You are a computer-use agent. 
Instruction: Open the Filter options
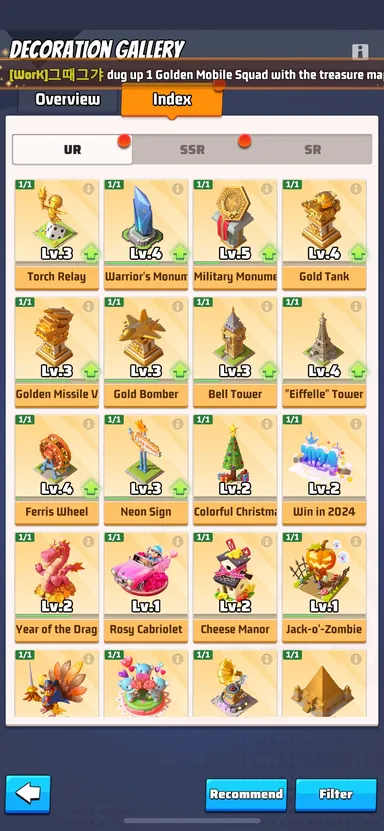pyautogui.click(x=336, y=794)
